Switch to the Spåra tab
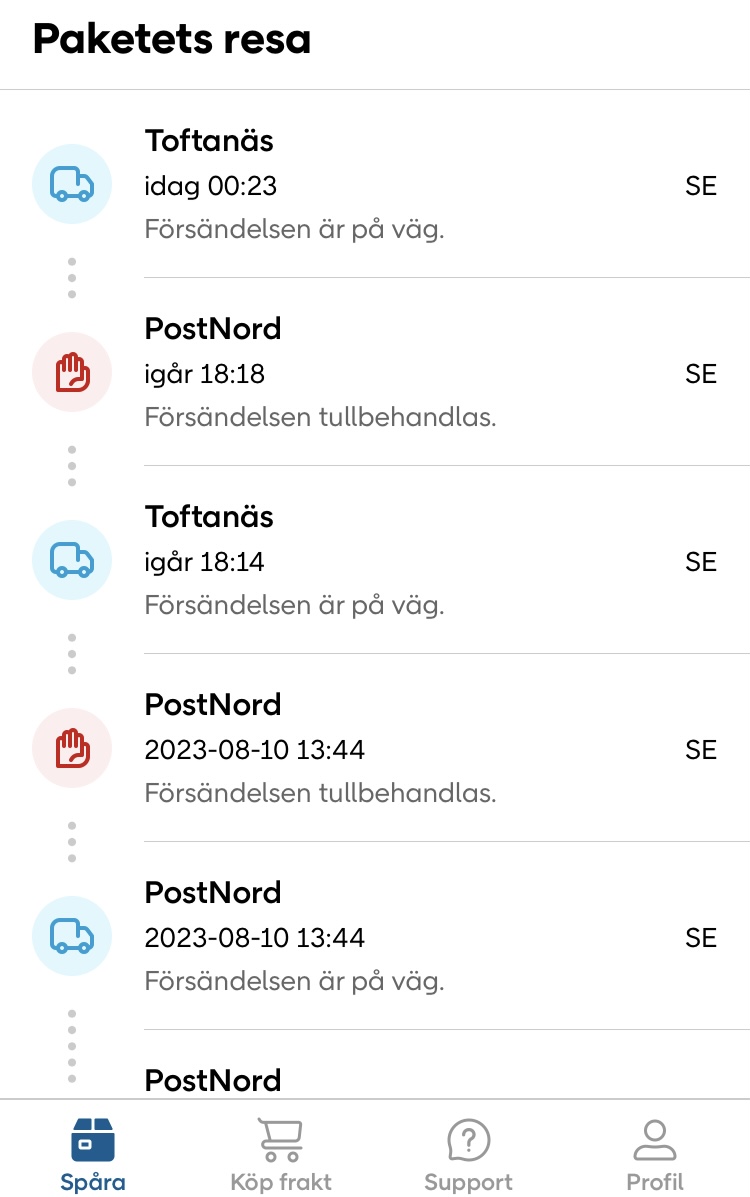This screenshot has width=750, height=1197. click(x=93, y=1153)
